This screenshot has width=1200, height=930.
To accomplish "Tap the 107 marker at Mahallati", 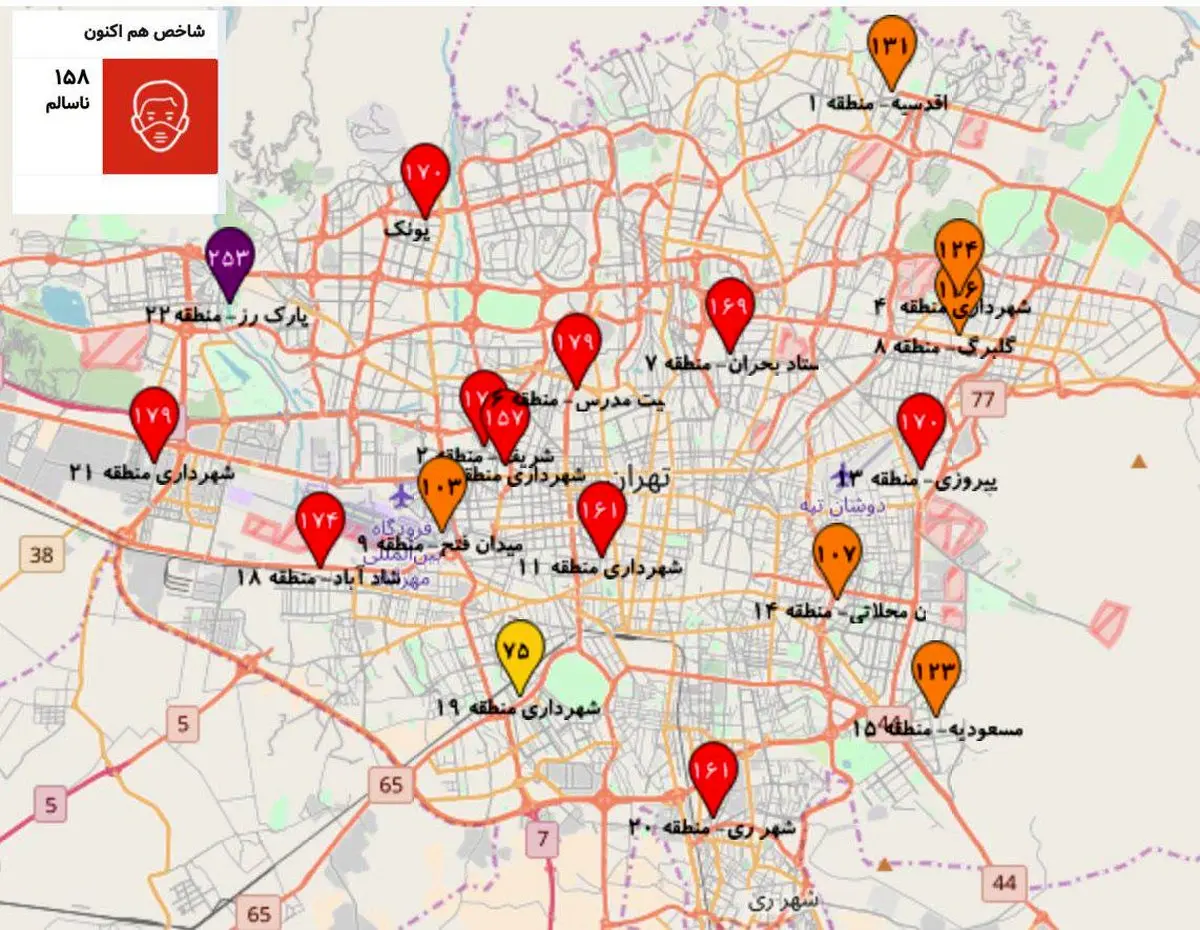I will point(837,551).
